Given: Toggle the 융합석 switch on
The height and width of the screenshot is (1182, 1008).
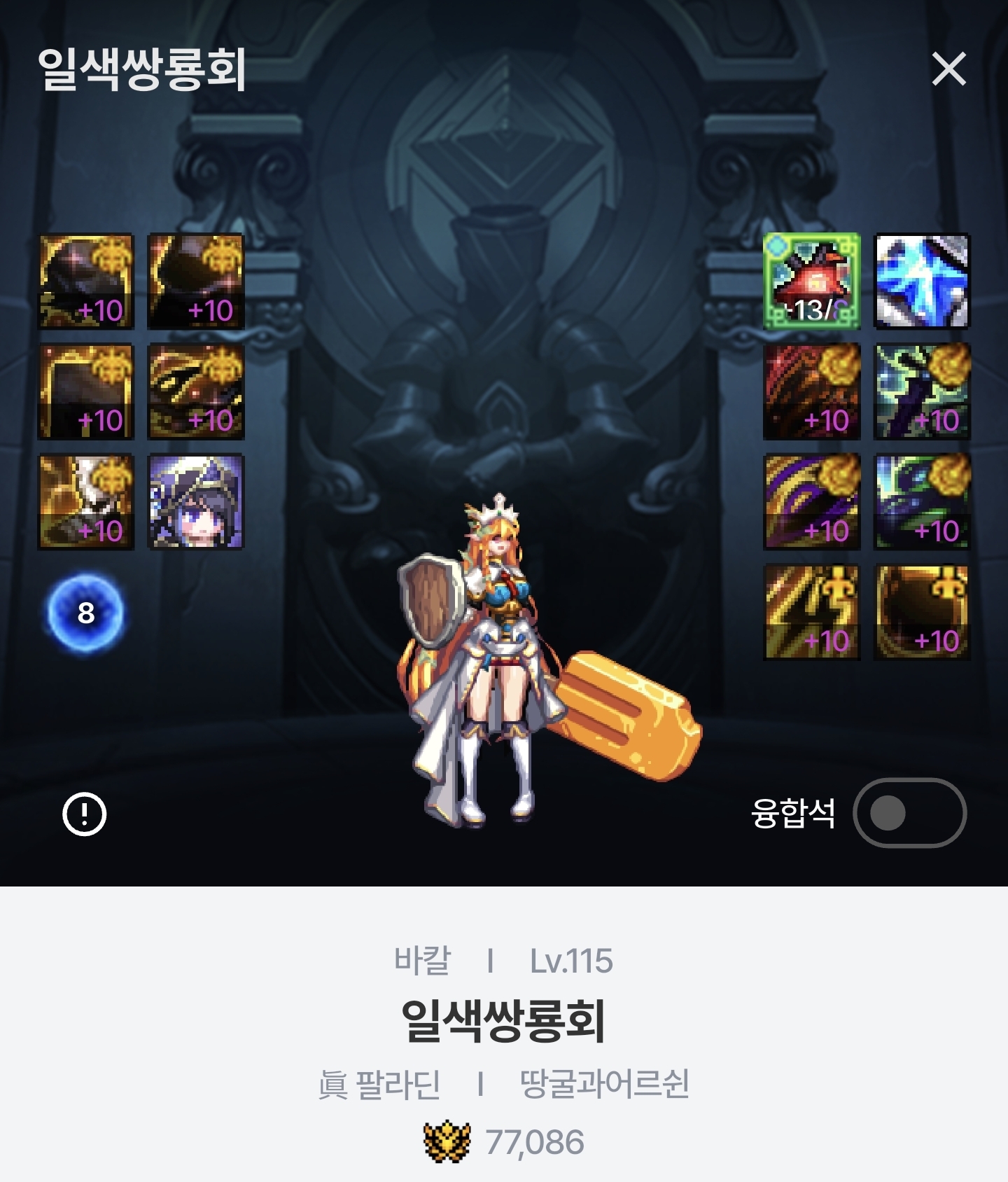Looking at the screenshot, I should tap(909, 813).
